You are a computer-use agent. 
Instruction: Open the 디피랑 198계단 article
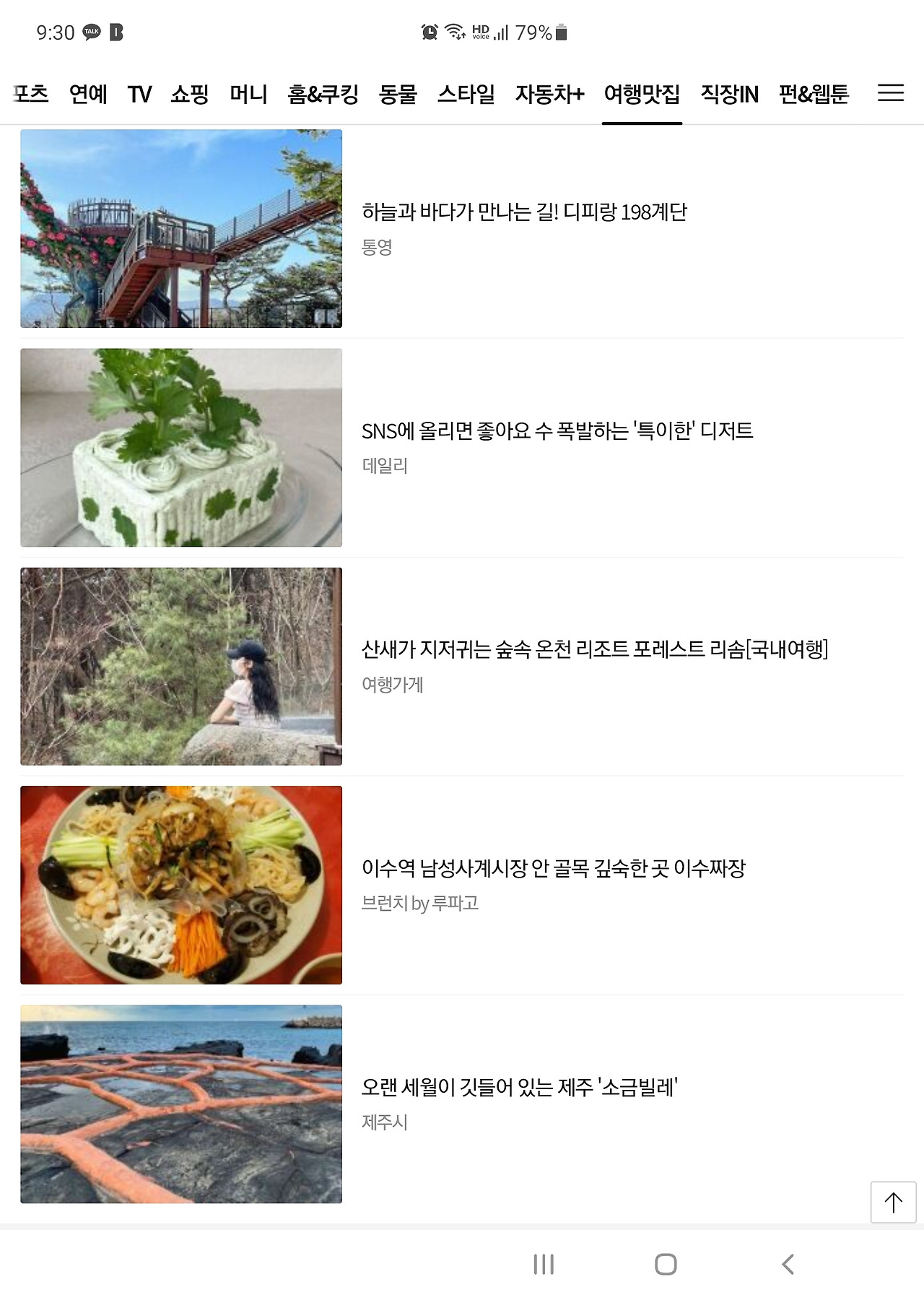(x=524, y=212)
